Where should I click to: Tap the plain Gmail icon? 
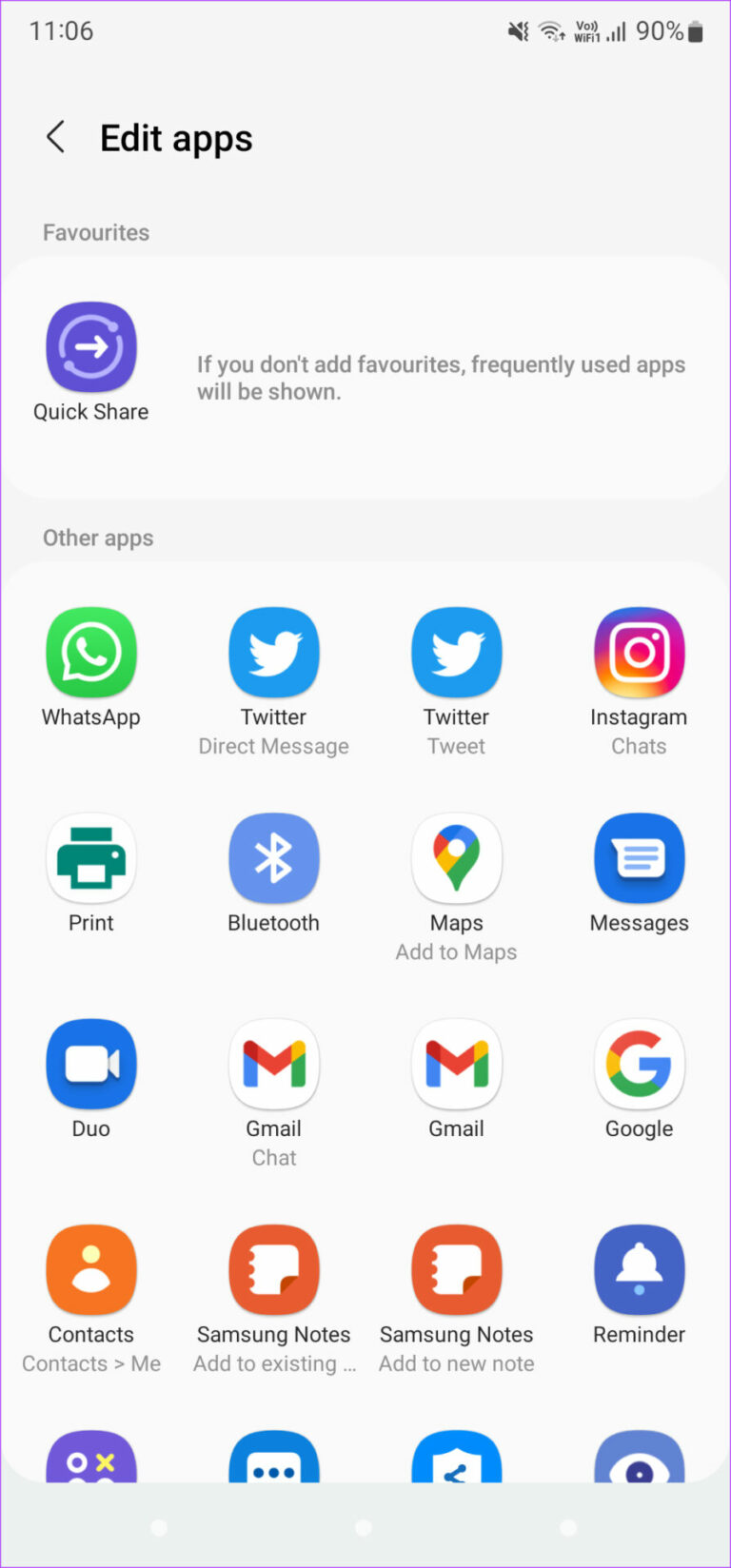456,1064
